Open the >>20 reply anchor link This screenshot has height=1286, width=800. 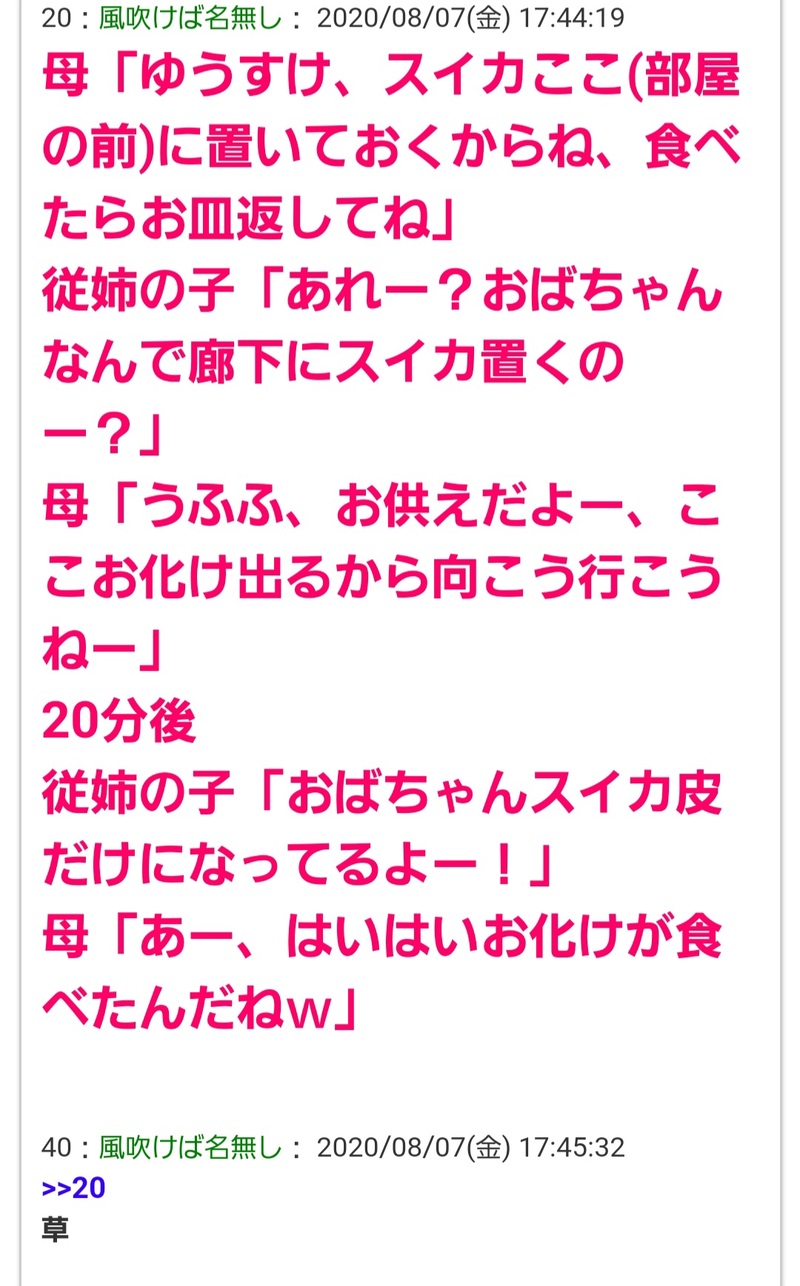(x=73, y=1188)
